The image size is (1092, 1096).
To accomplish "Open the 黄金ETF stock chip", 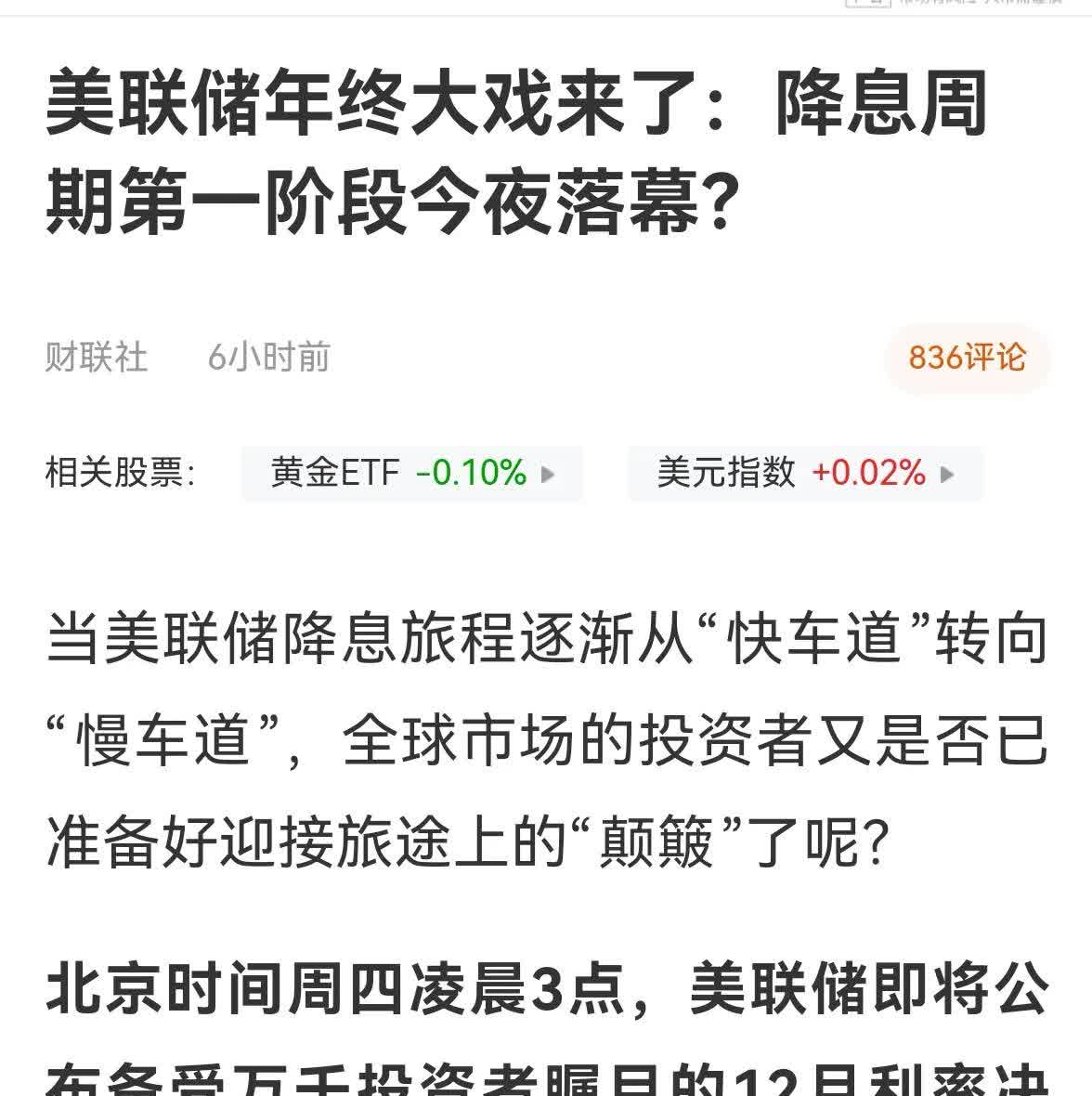I will 411,474.
